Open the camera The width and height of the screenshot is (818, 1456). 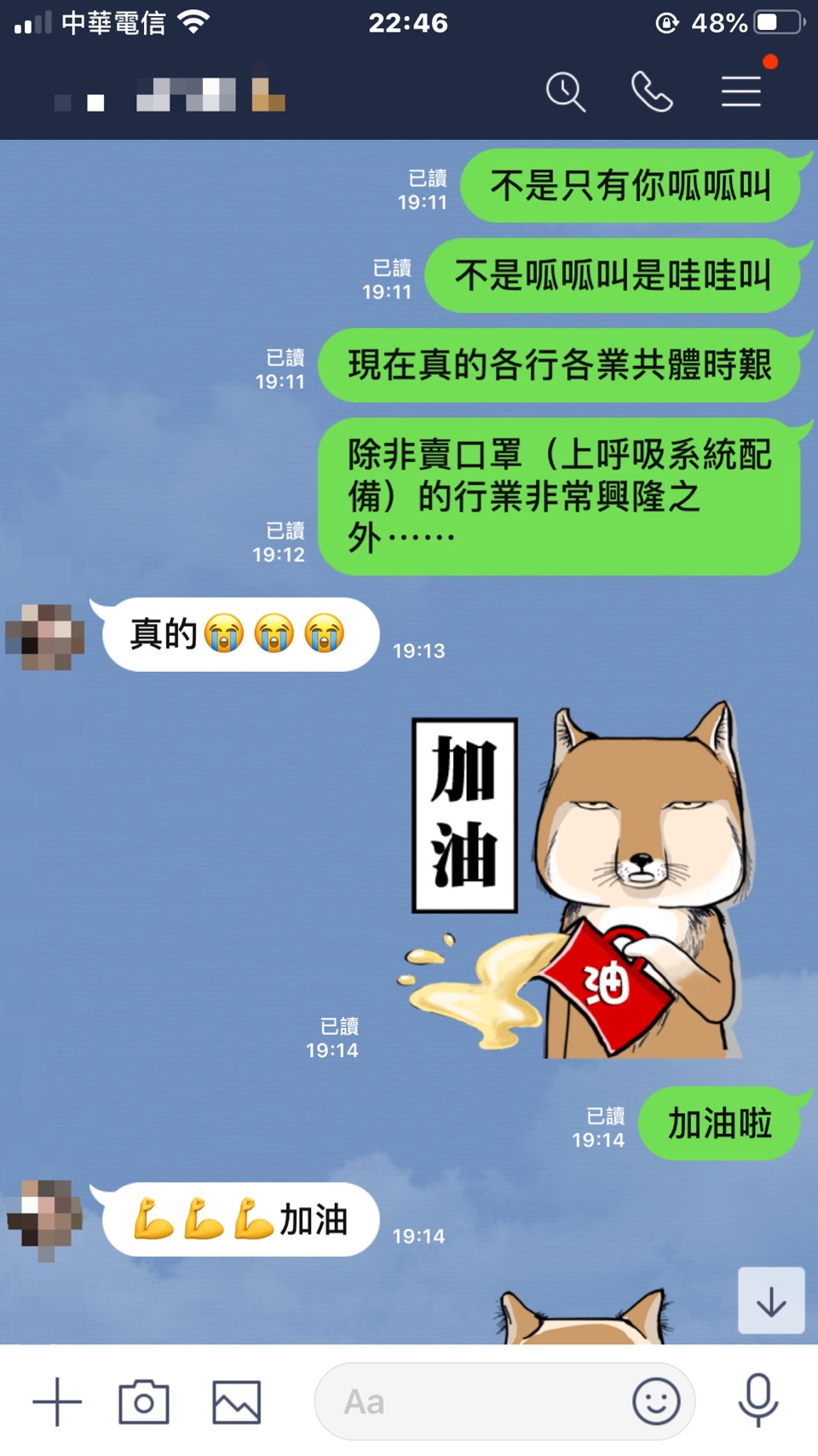(x=144, y=1401)
